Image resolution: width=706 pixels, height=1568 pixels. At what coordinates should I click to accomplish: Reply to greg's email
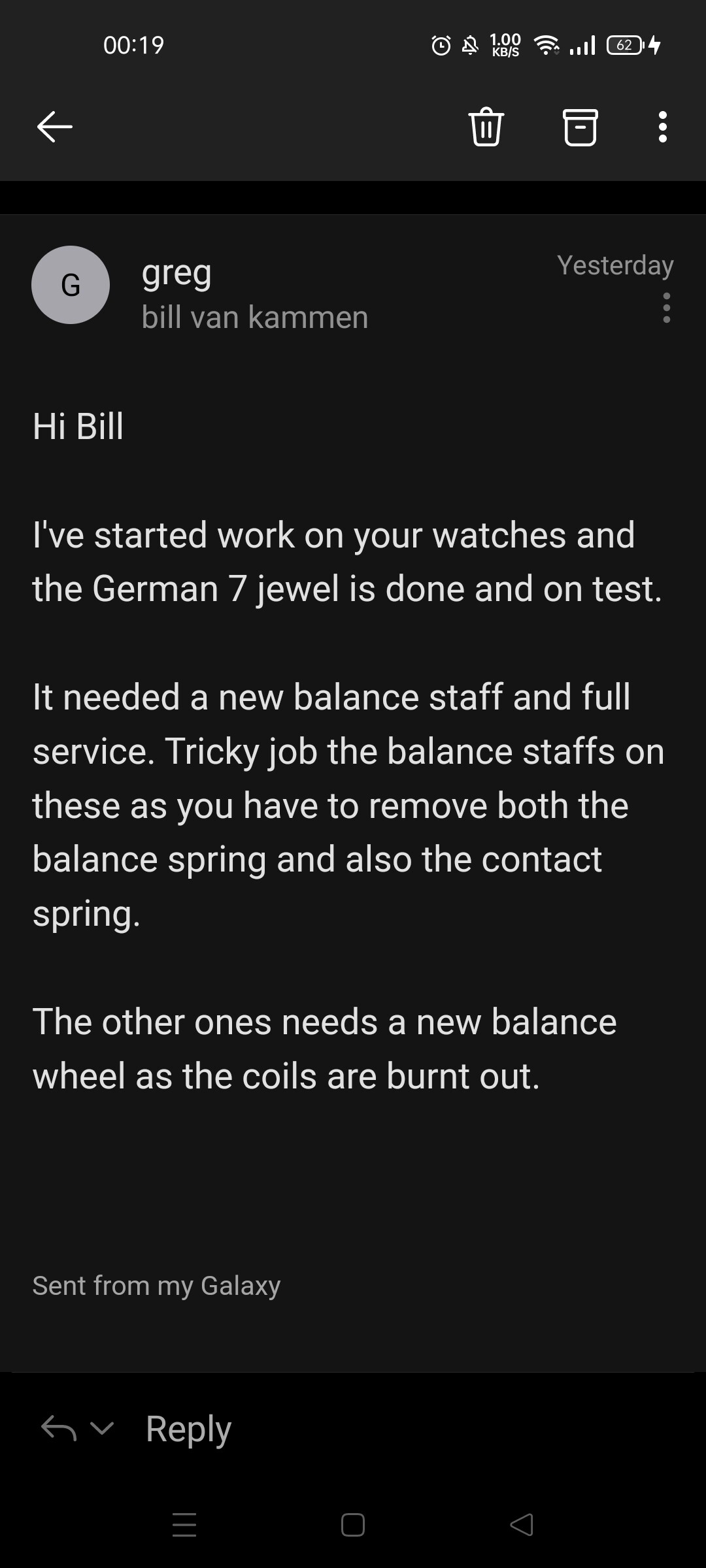coord(188,1429)
